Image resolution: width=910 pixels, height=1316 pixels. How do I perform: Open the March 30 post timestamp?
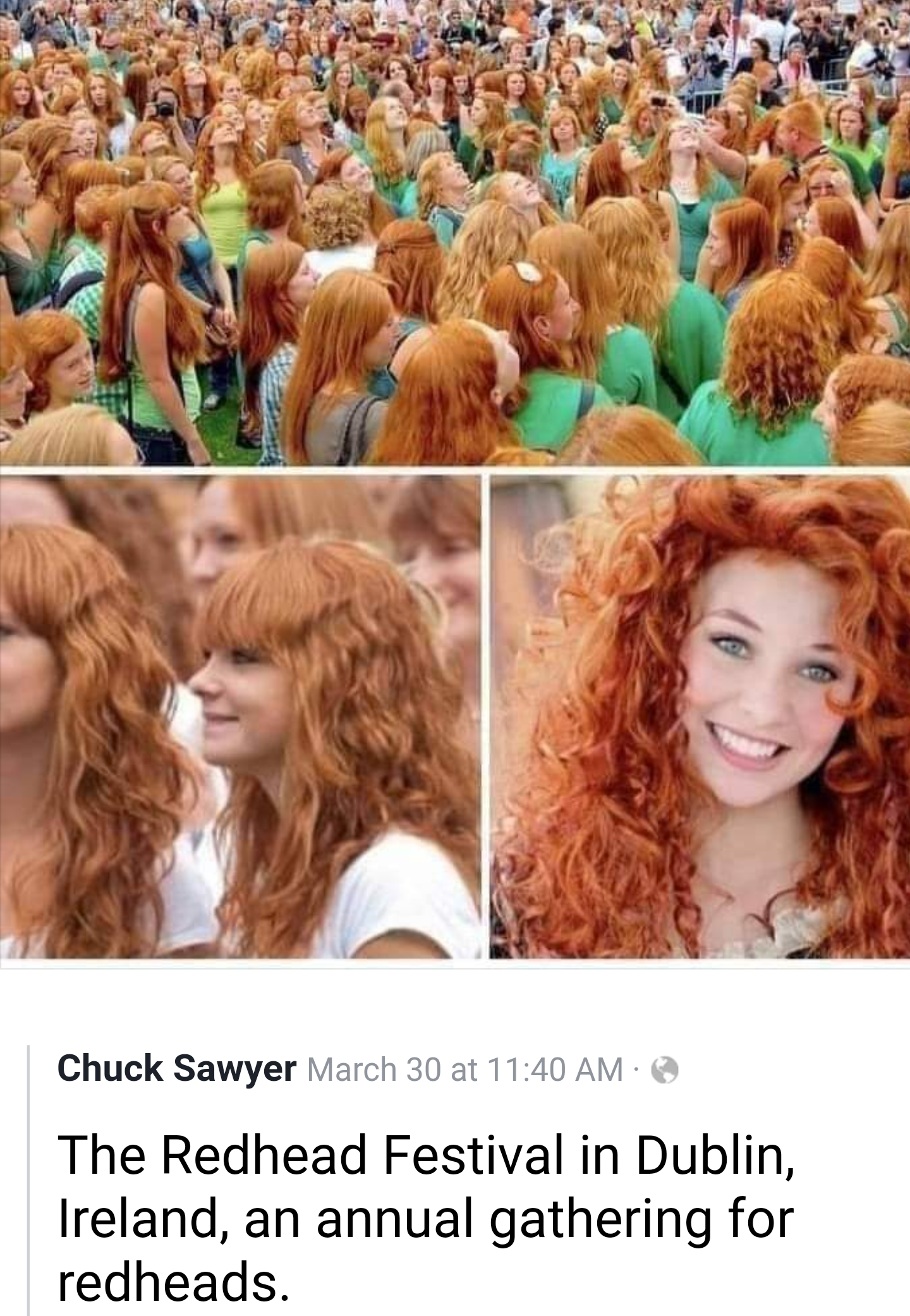pos(464,1069)
